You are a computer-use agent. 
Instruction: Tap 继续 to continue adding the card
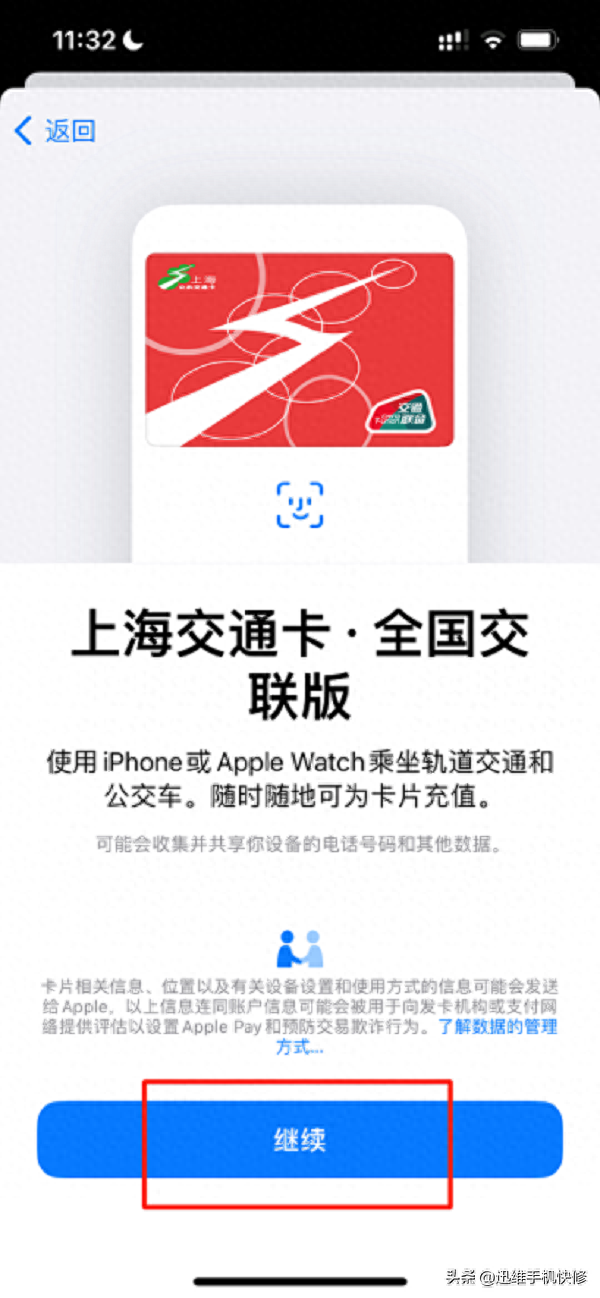(x=300, y=1140)
